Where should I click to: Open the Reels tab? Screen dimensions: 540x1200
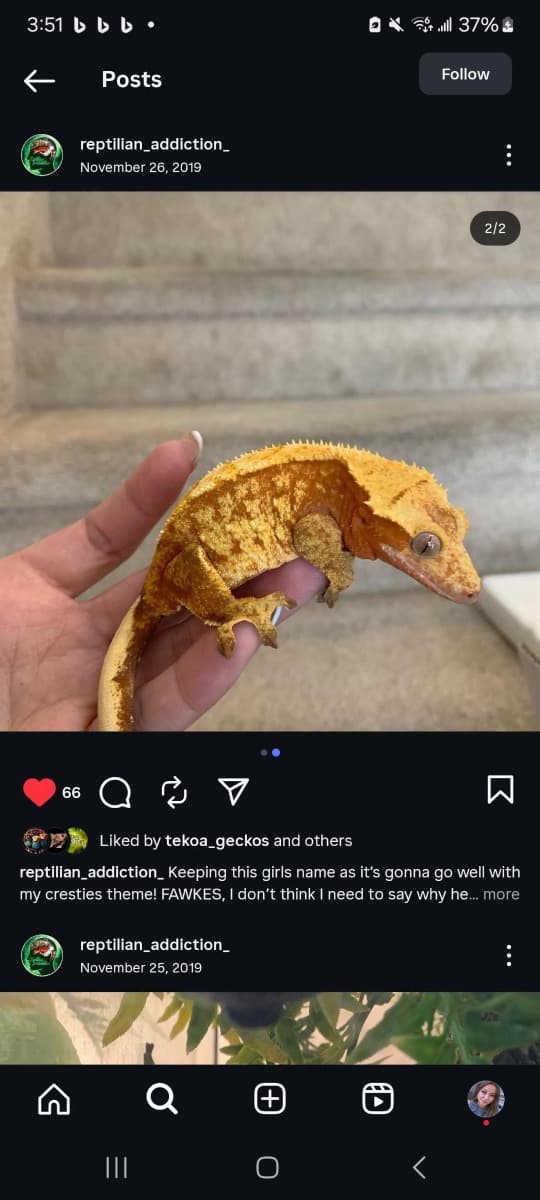[377, 1099]
